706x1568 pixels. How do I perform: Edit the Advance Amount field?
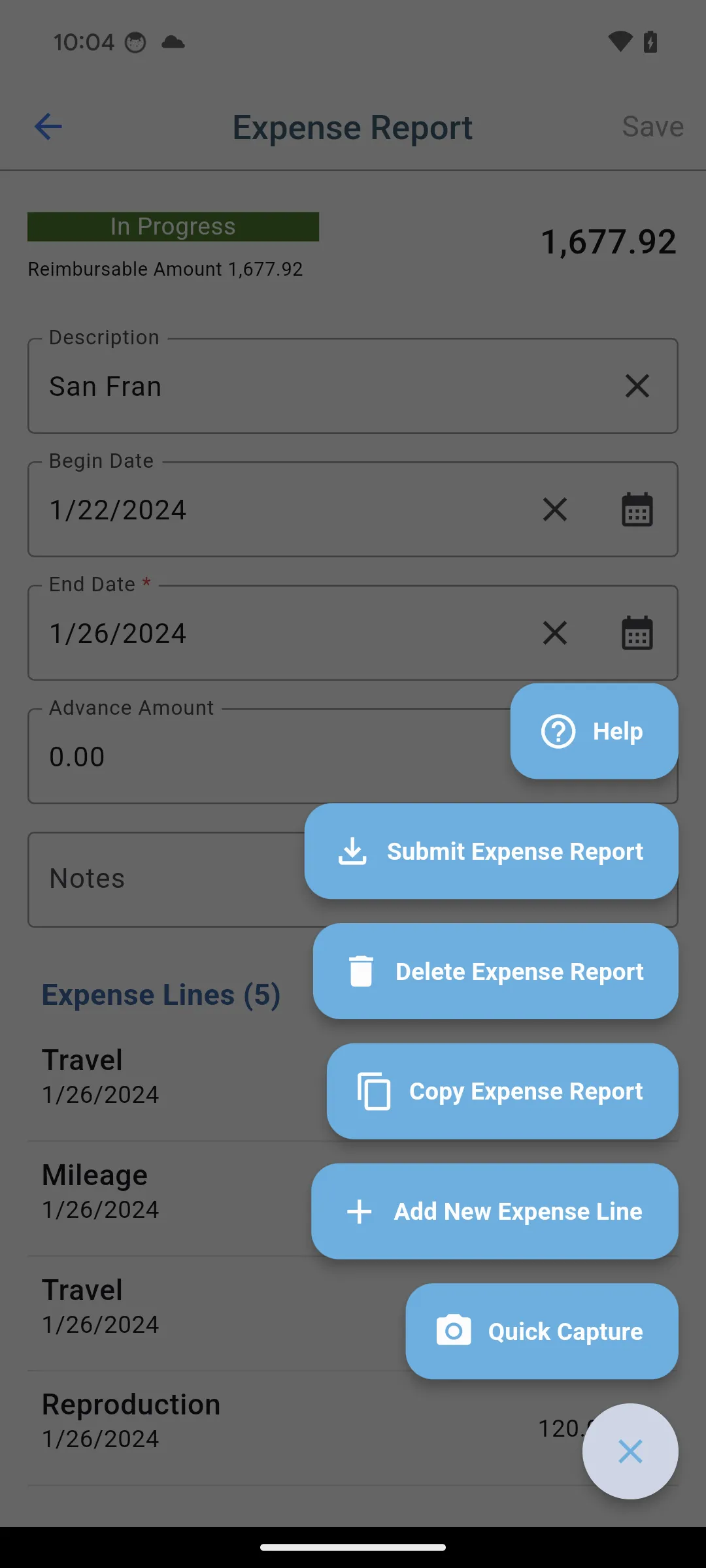coord(261,757)
